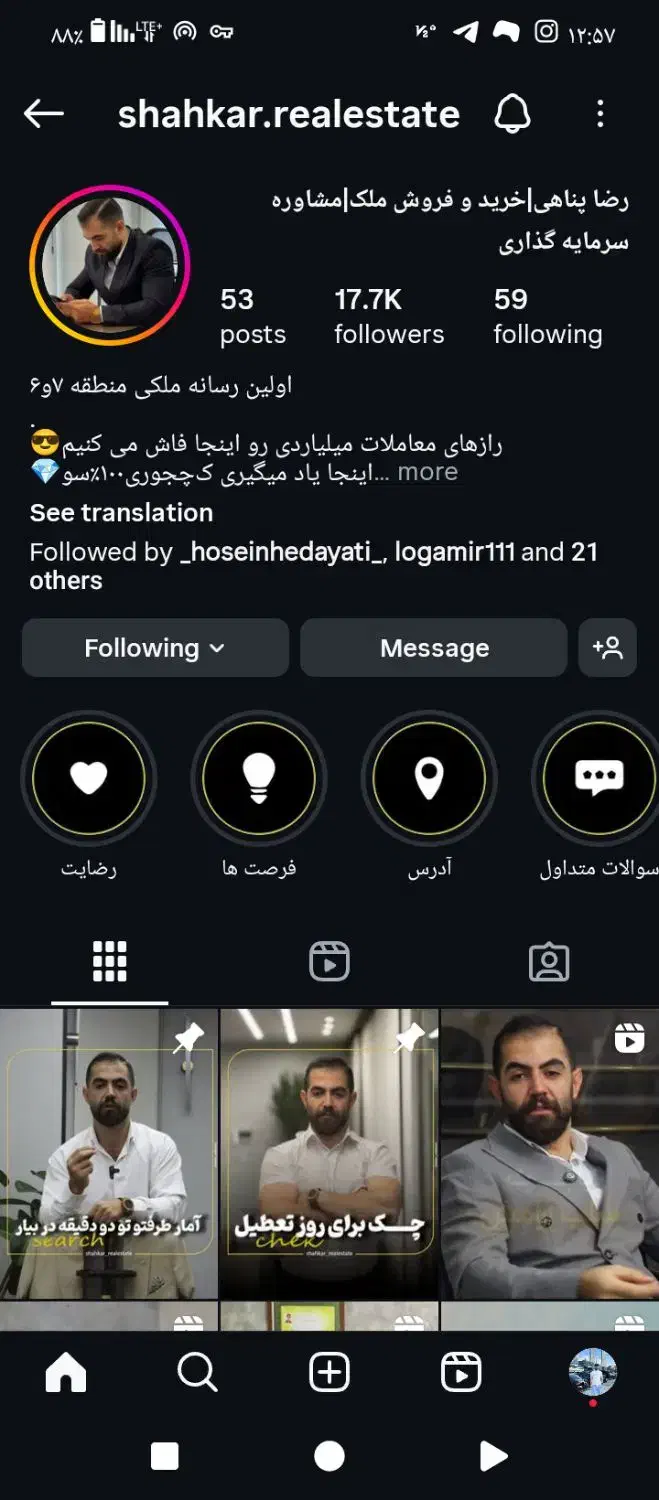
Task: Open Search in the bottom navigation
Action: tap(197, 1373)
